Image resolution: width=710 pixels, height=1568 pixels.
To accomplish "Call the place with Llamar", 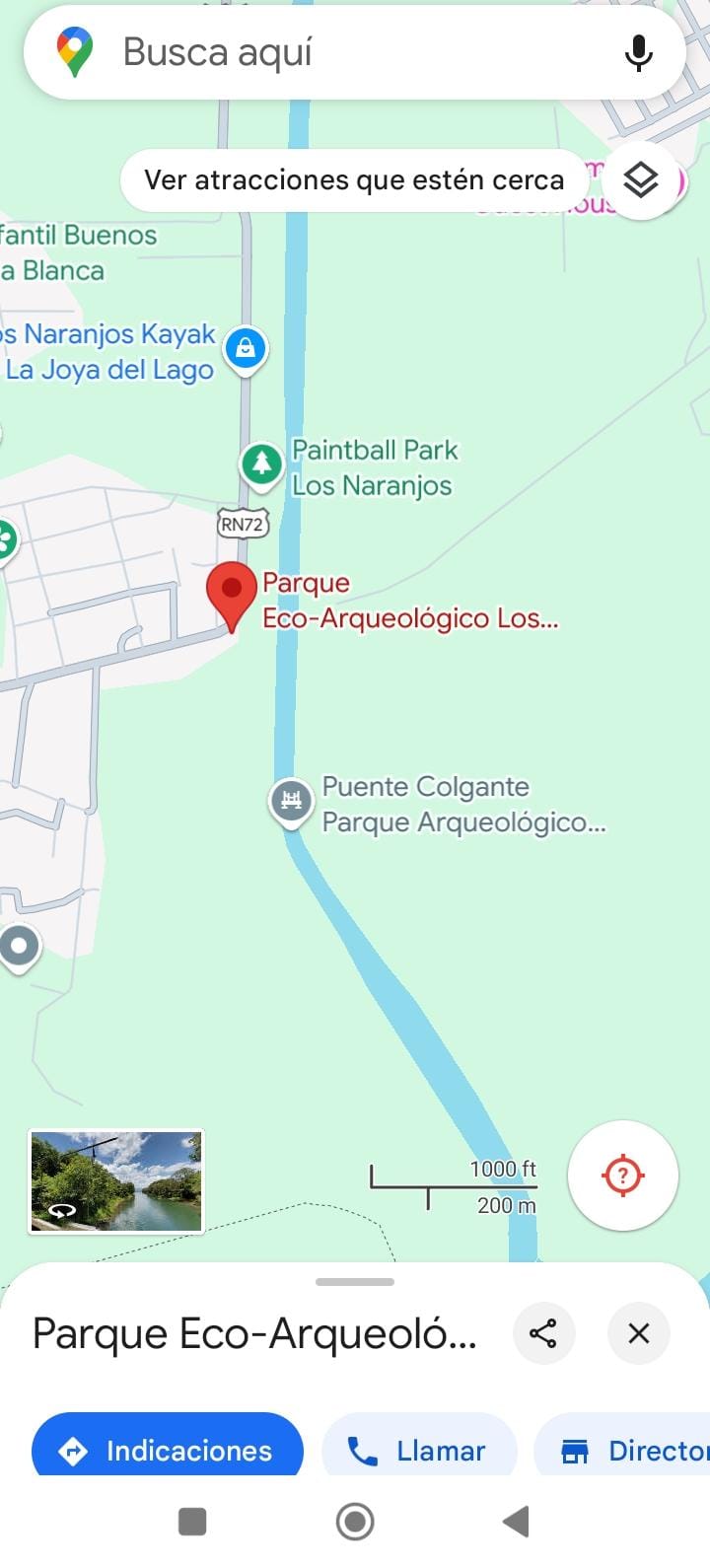I will tap(419, 1451).
